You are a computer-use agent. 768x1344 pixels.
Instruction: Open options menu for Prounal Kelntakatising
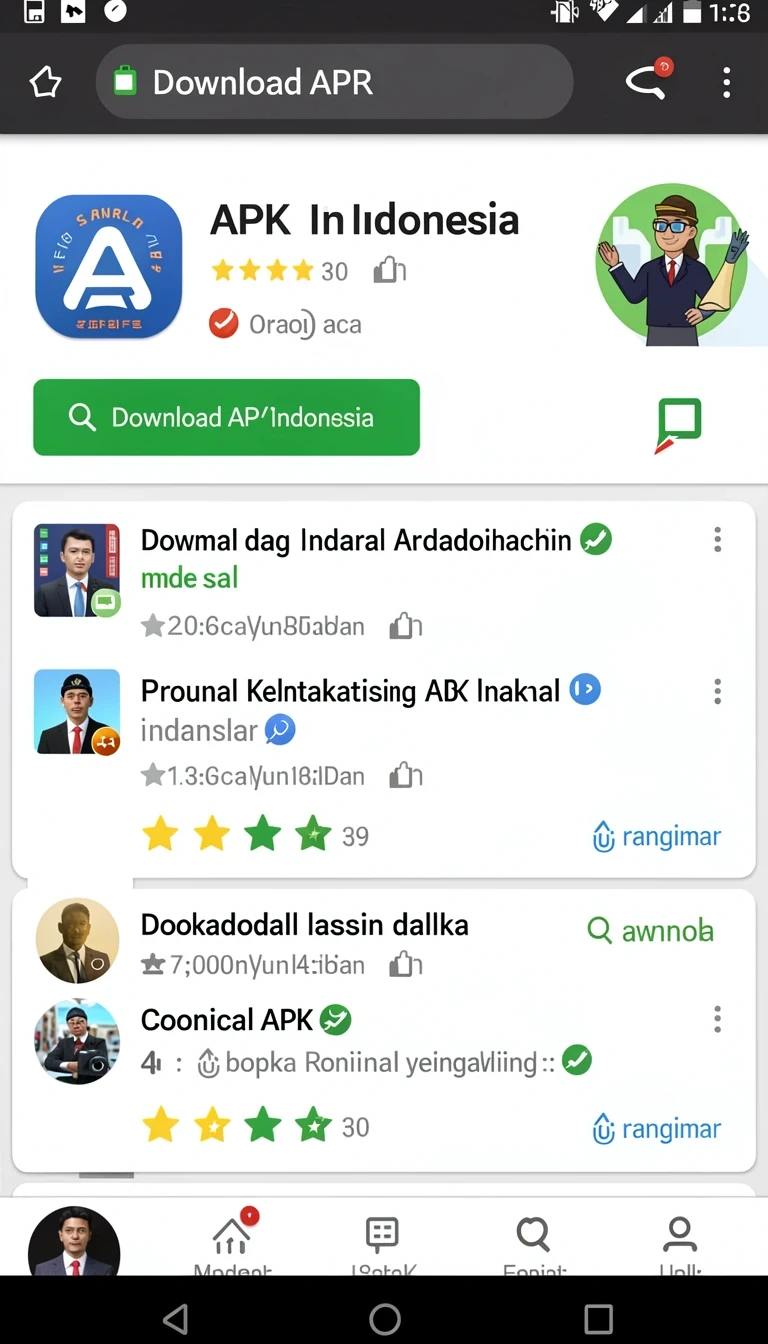tap(717, 691)
